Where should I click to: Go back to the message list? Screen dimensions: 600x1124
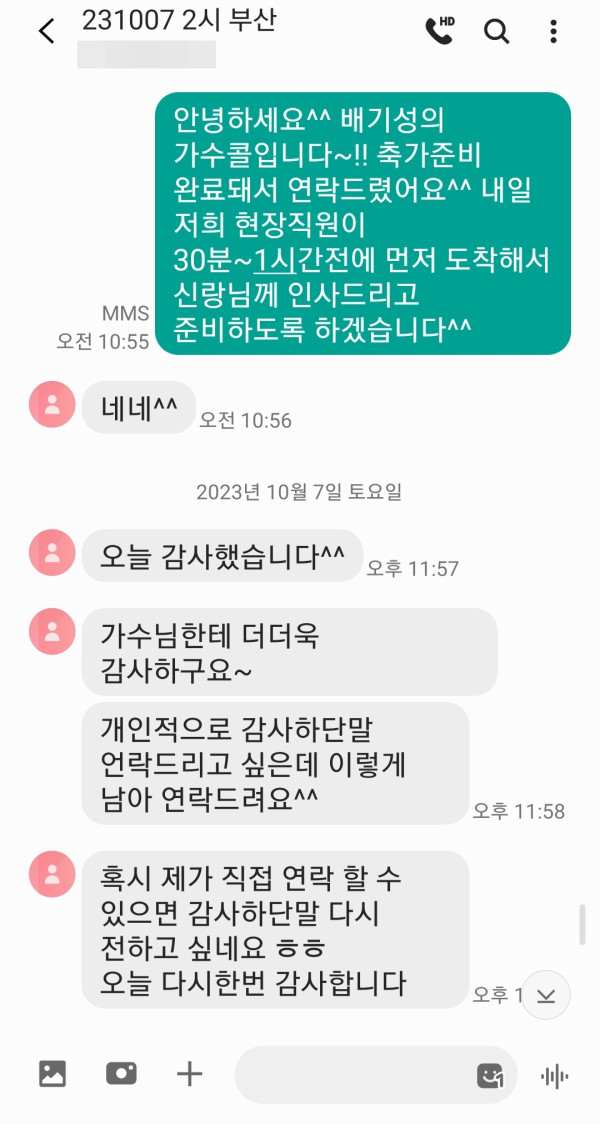pos(46,32)
